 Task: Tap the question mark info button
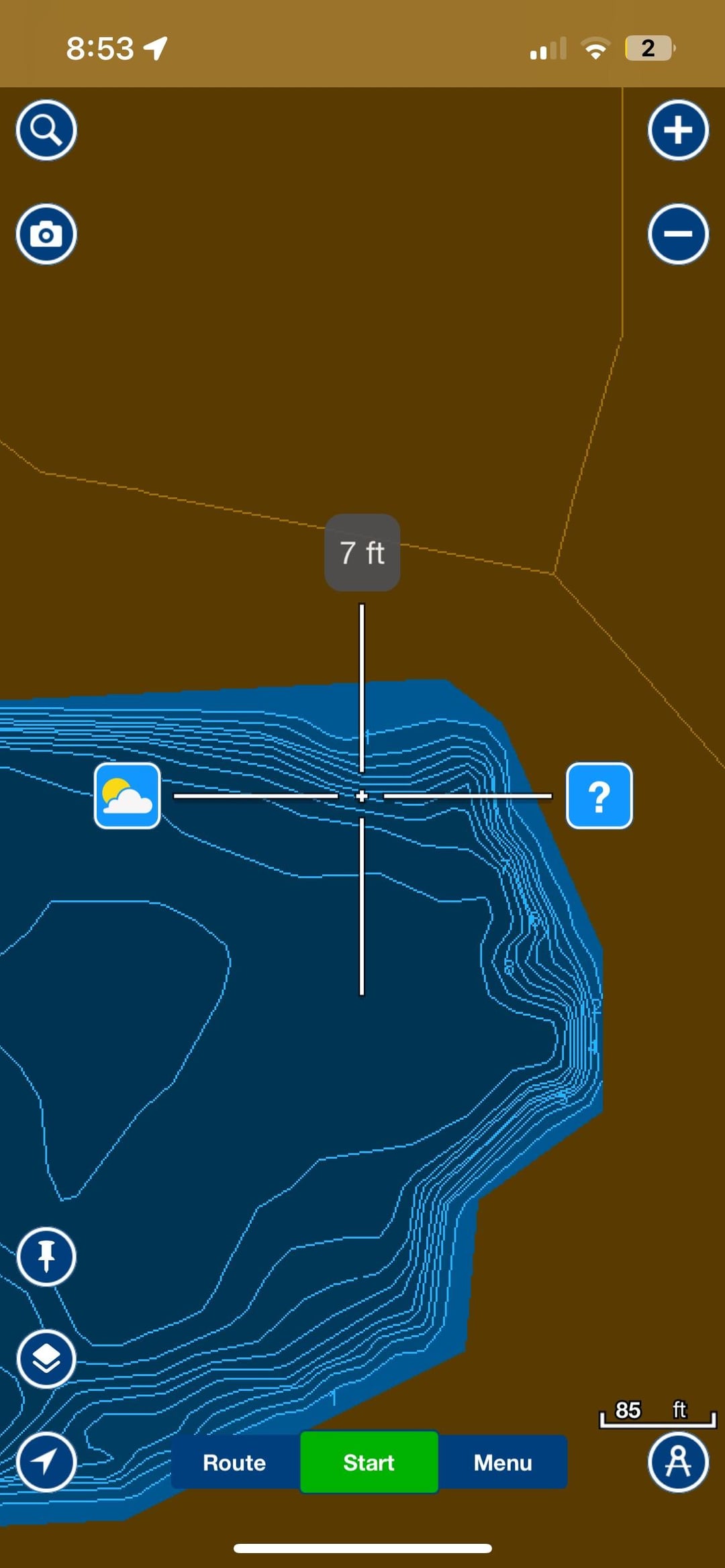pyautogui.click(x=599, y=796)
